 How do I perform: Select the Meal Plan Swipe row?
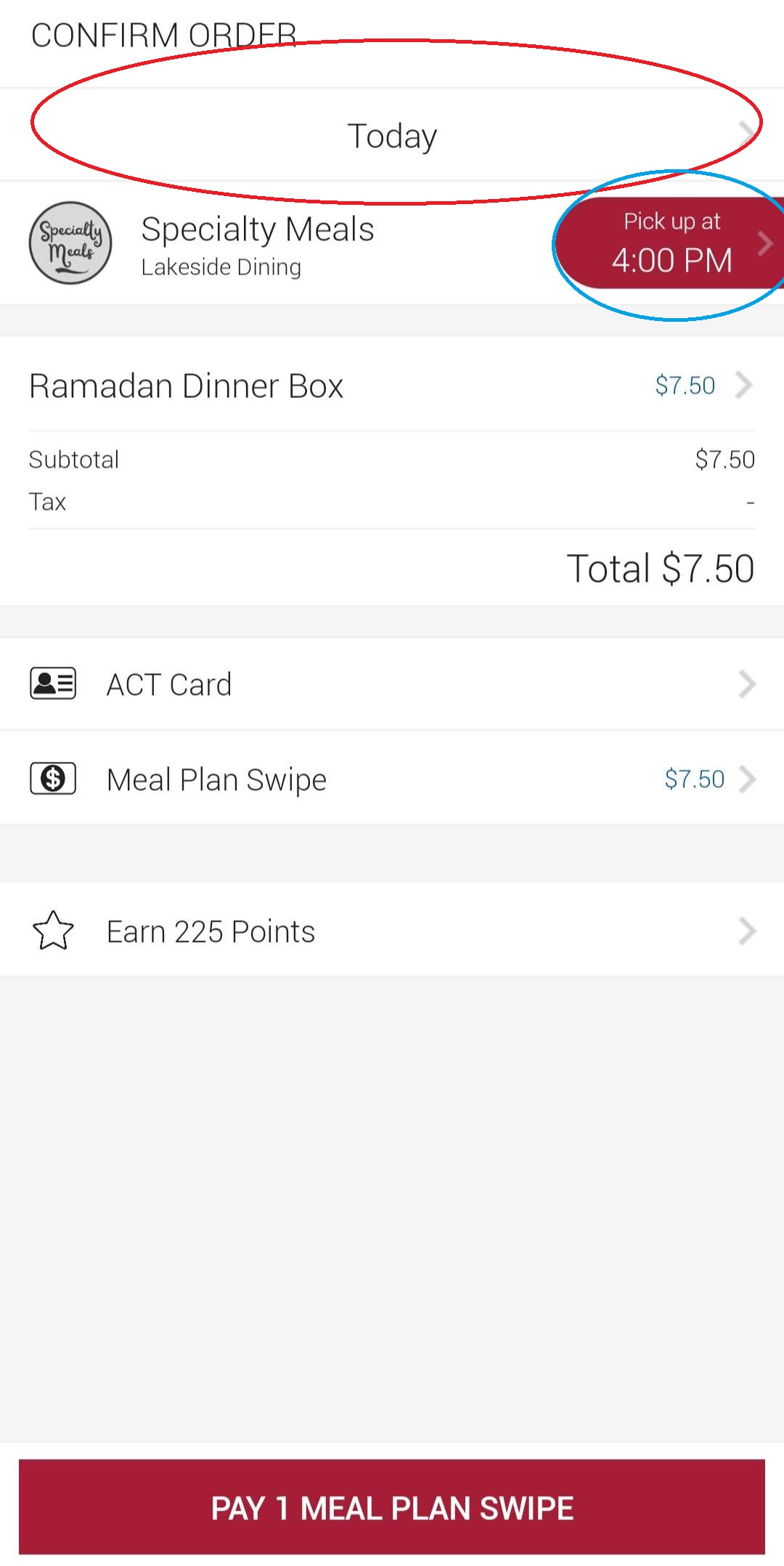pos(392,779)
